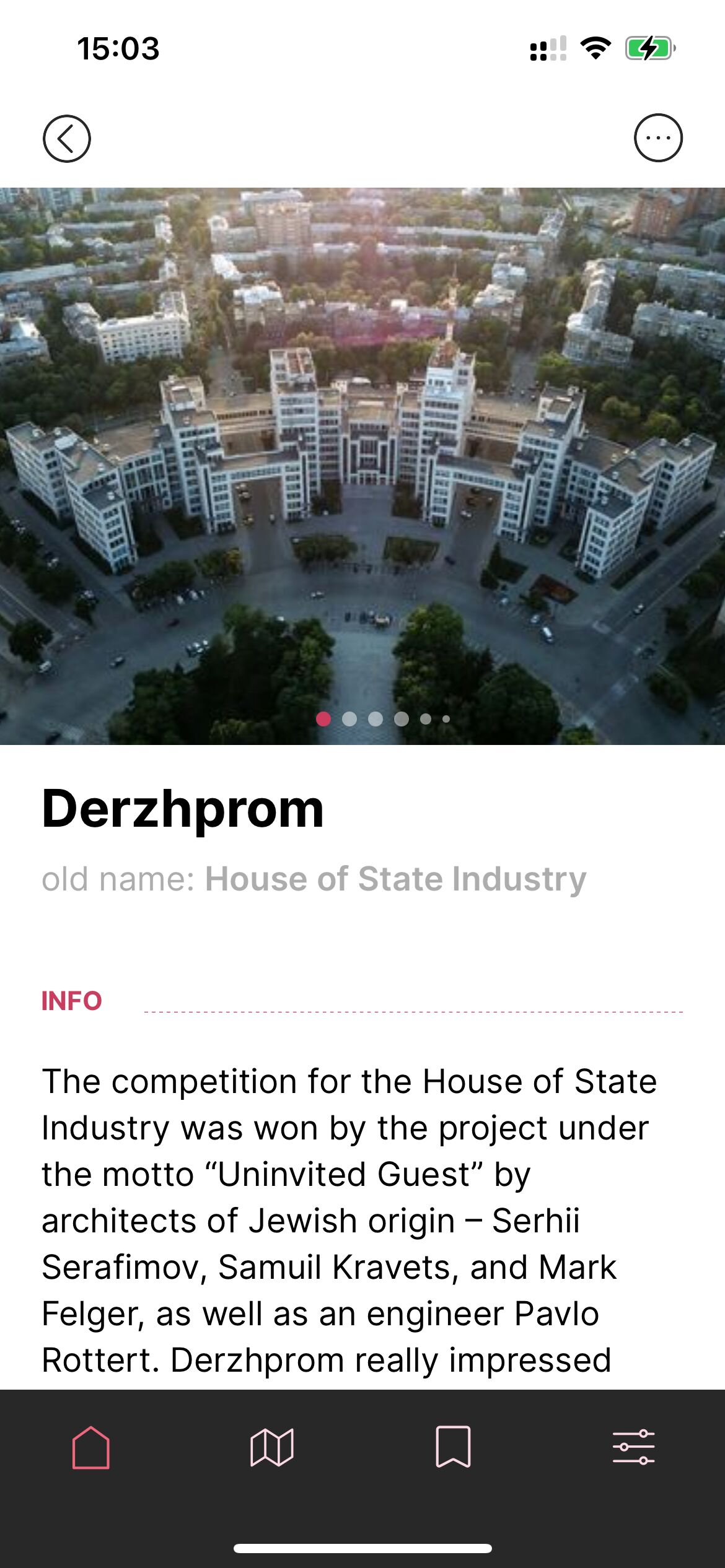Screen dimensions: 725x1568
Task: Go back with the circled arrow
Action: pyautogui.click(x=66, y=139)
